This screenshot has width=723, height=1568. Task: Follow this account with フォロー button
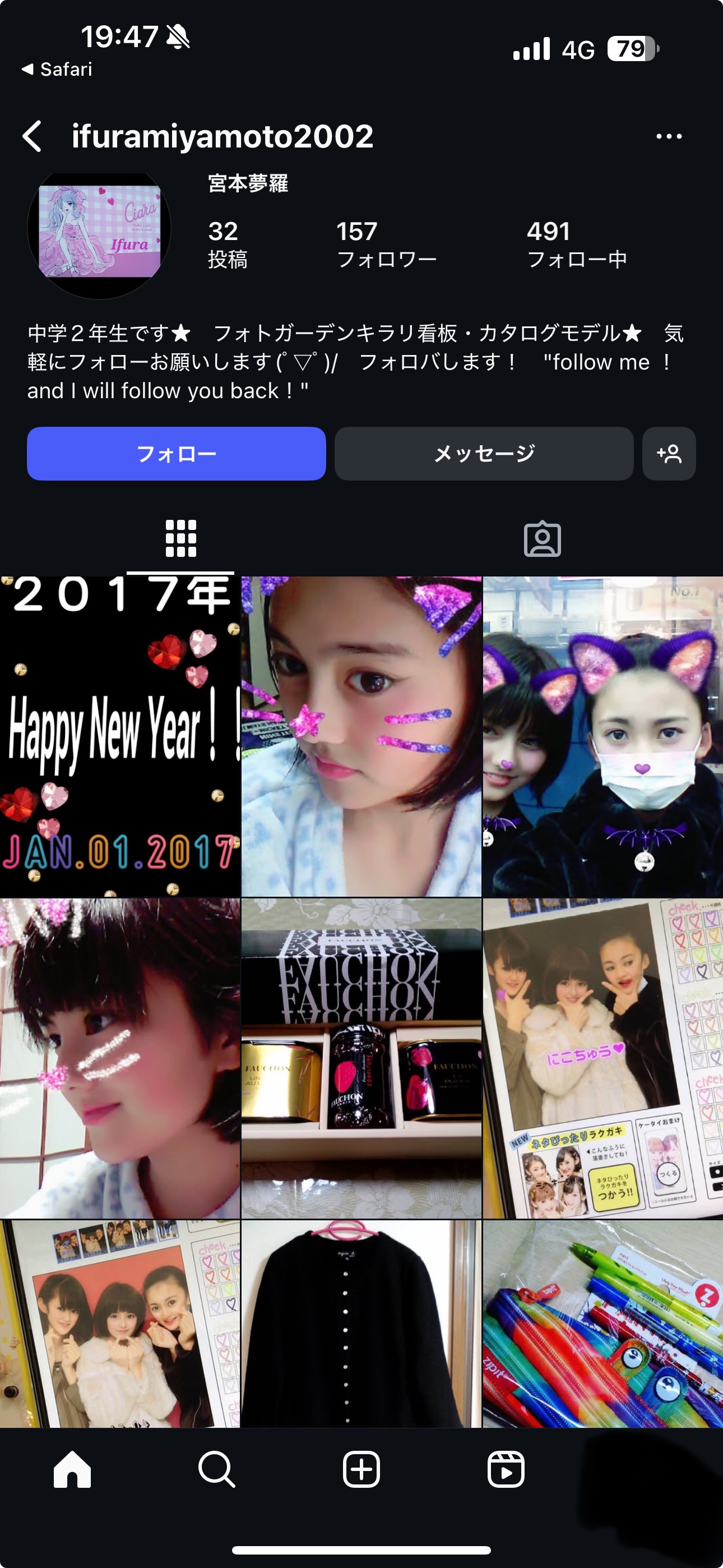177,454
